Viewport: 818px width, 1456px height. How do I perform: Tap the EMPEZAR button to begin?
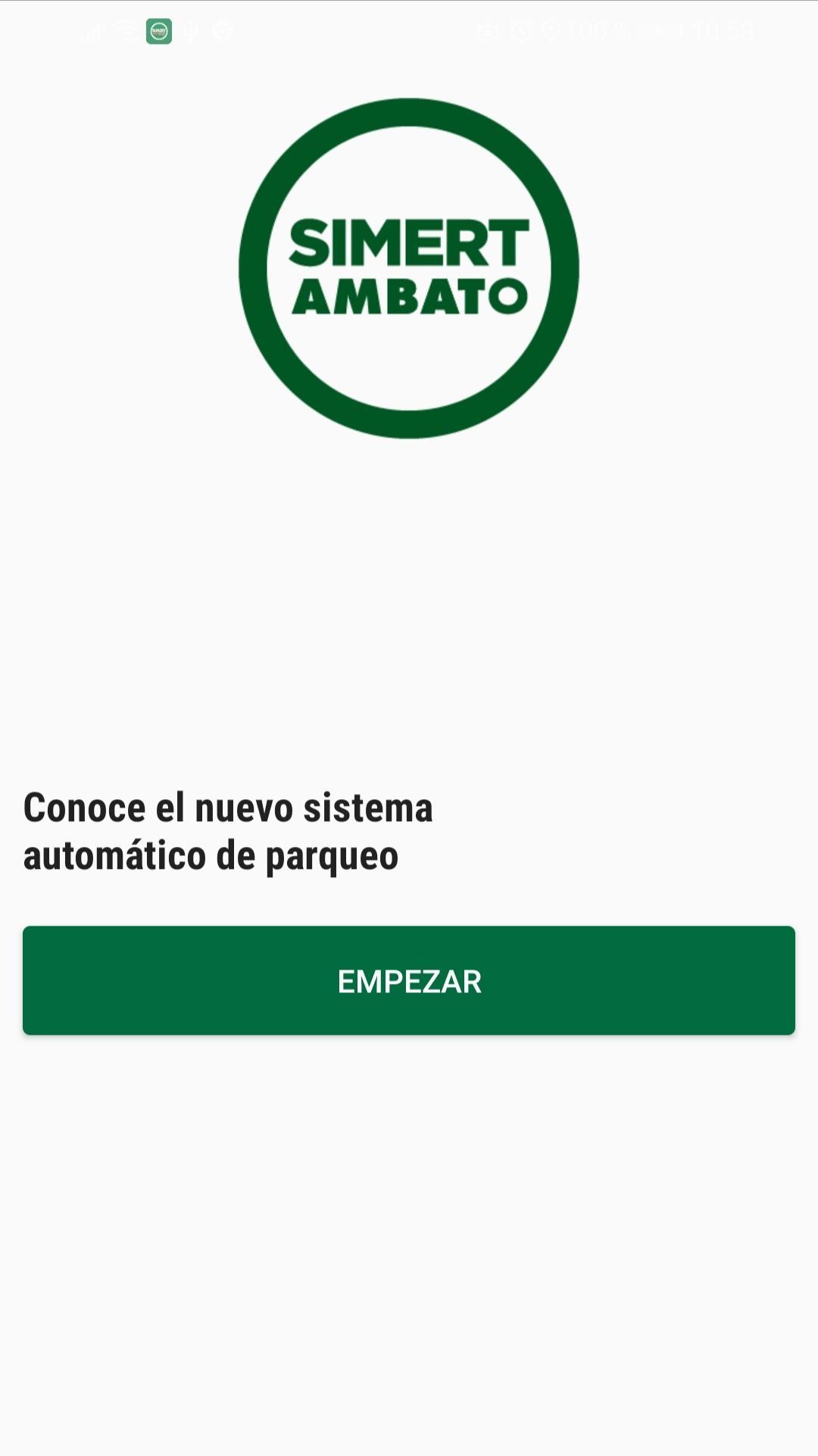[x=409, y=980]
